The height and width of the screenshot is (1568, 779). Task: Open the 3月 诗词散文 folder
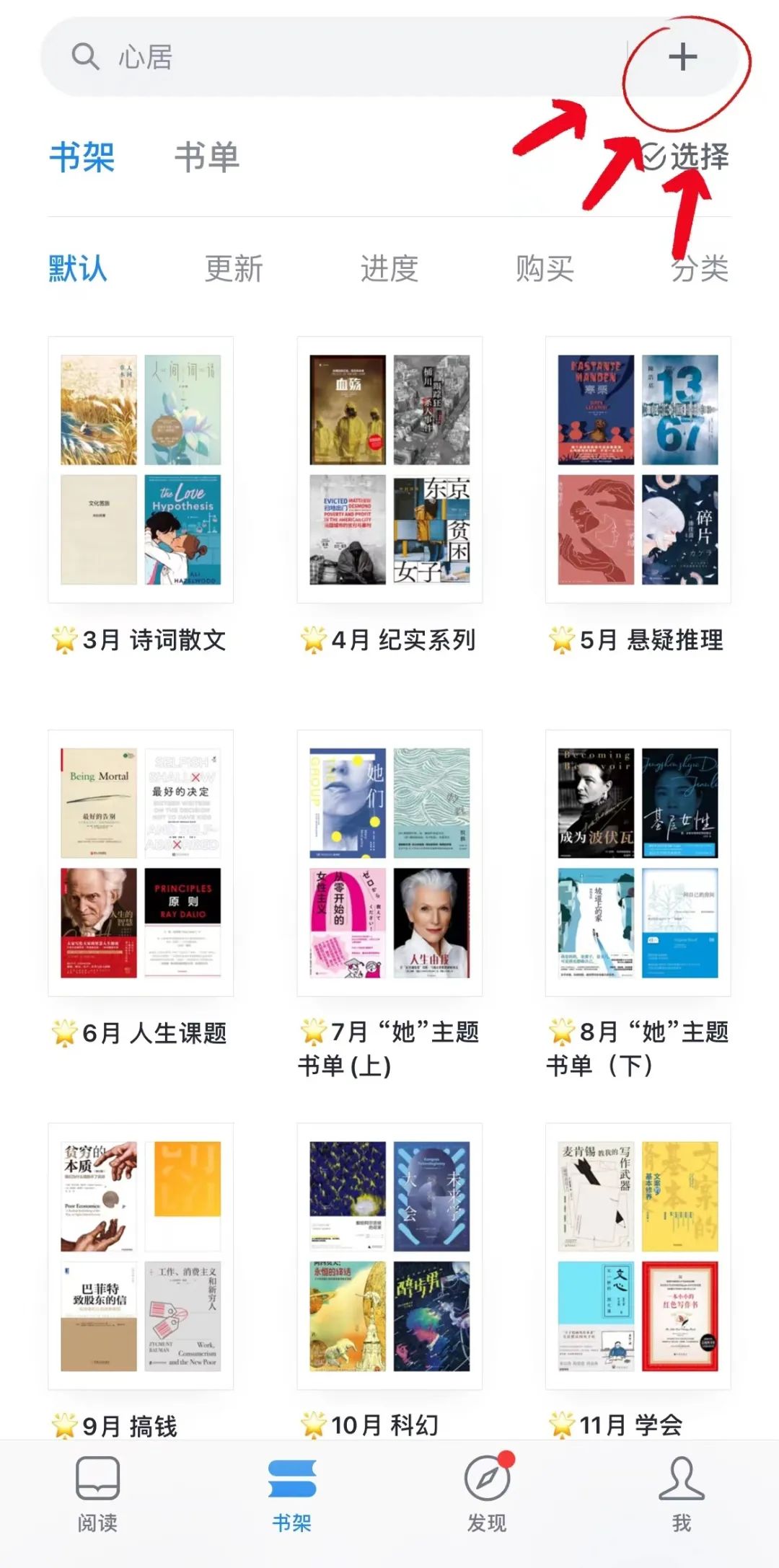tap(141, 470)
